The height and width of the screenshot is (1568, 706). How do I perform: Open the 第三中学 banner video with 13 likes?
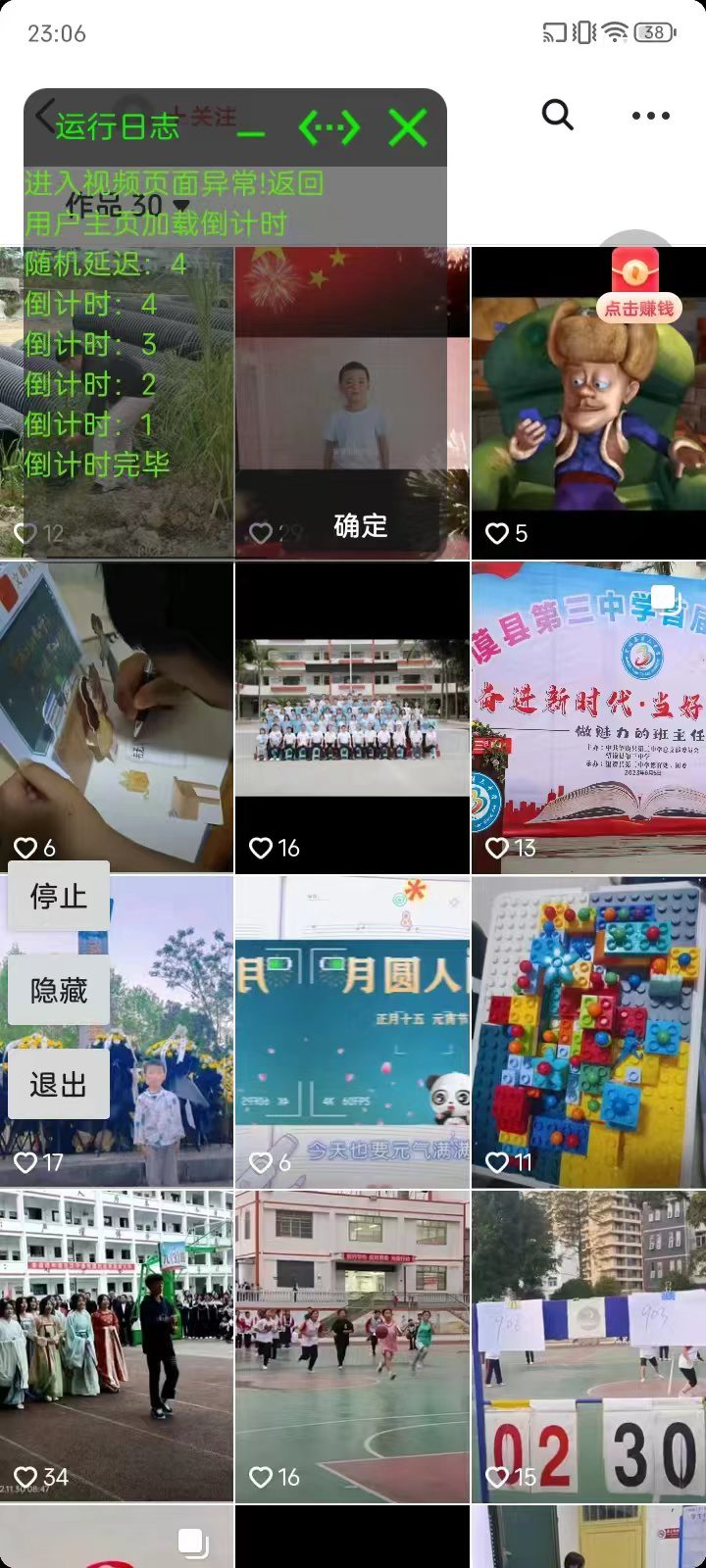click(x=588, y=715)
